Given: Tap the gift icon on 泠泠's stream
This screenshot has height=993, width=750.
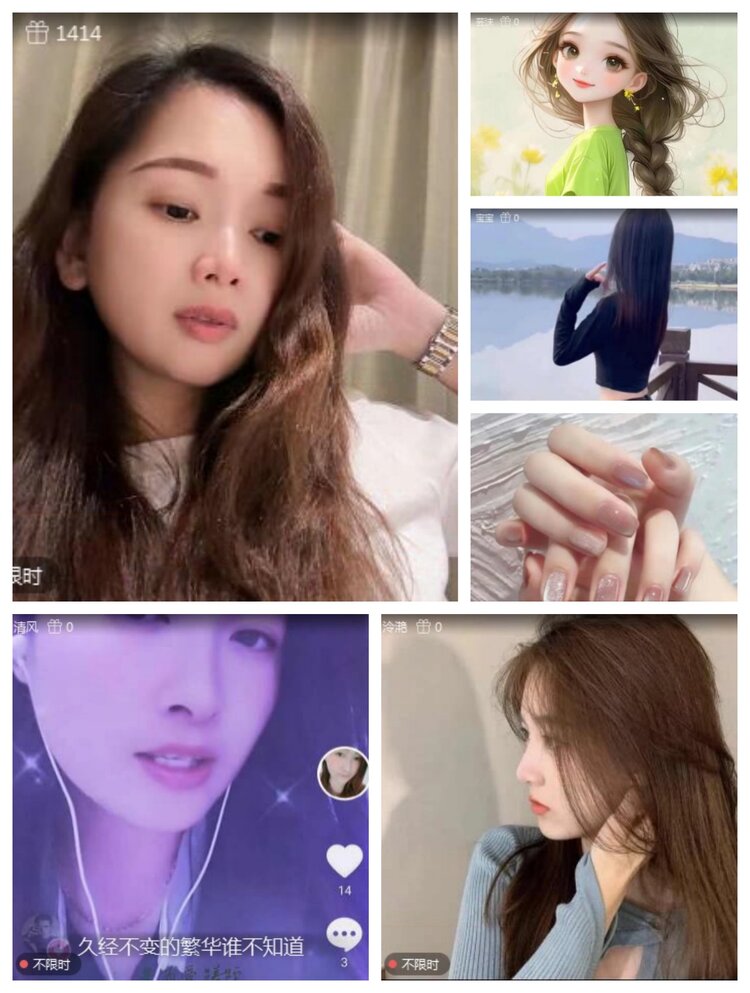Looking at the screenshot, I should (x=423, y=626).
